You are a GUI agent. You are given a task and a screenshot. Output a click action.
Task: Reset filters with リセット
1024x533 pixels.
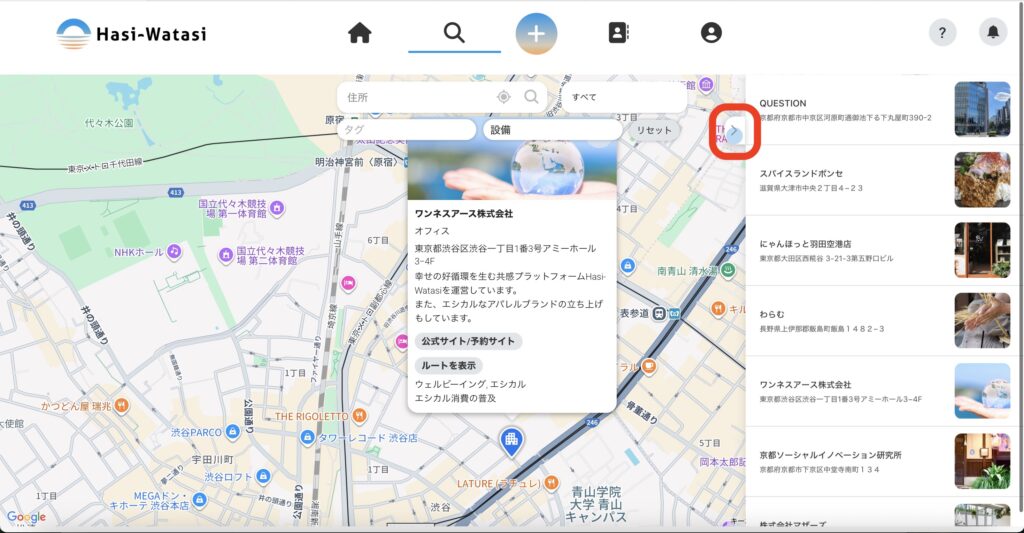[654, 130]
